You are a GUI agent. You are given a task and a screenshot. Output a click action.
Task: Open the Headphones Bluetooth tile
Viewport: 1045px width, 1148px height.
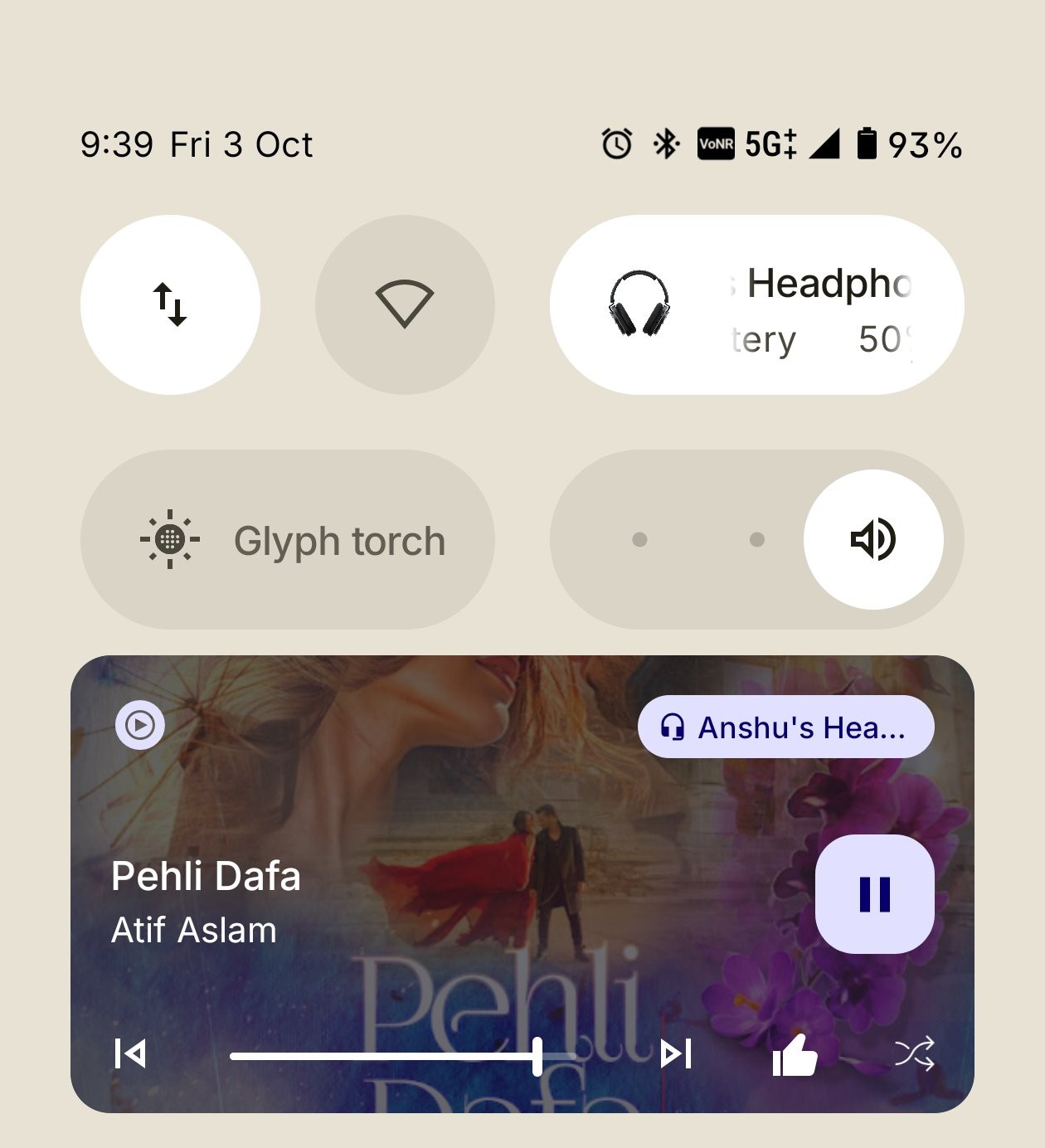[756, 304]
